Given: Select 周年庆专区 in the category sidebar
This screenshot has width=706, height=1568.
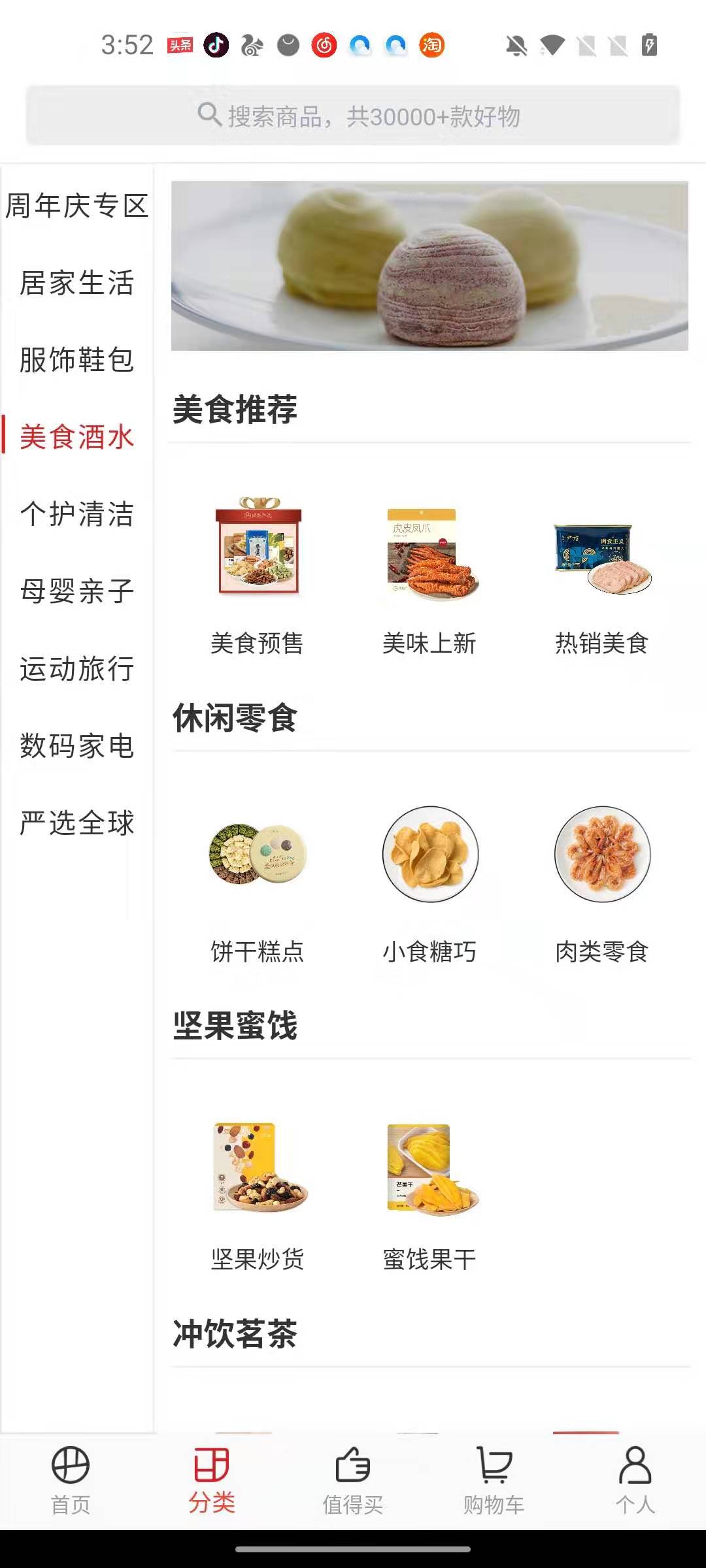Looking at the screenshot, I should tap(77, 206).
